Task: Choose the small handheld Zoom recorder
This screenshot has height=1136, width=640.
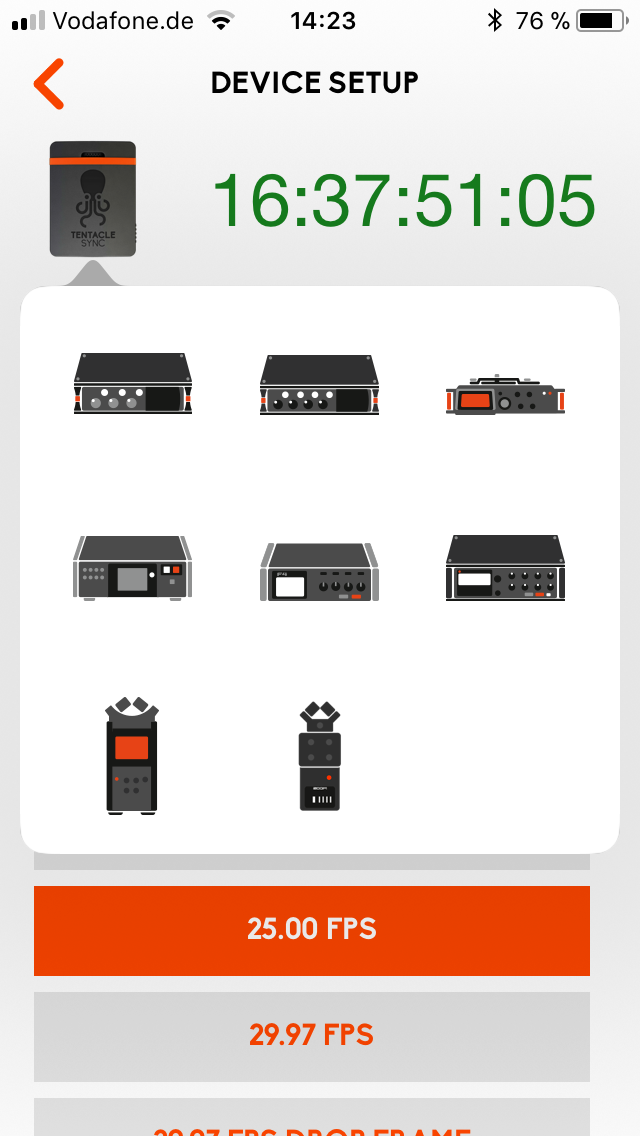Action: tap(320, 758)
